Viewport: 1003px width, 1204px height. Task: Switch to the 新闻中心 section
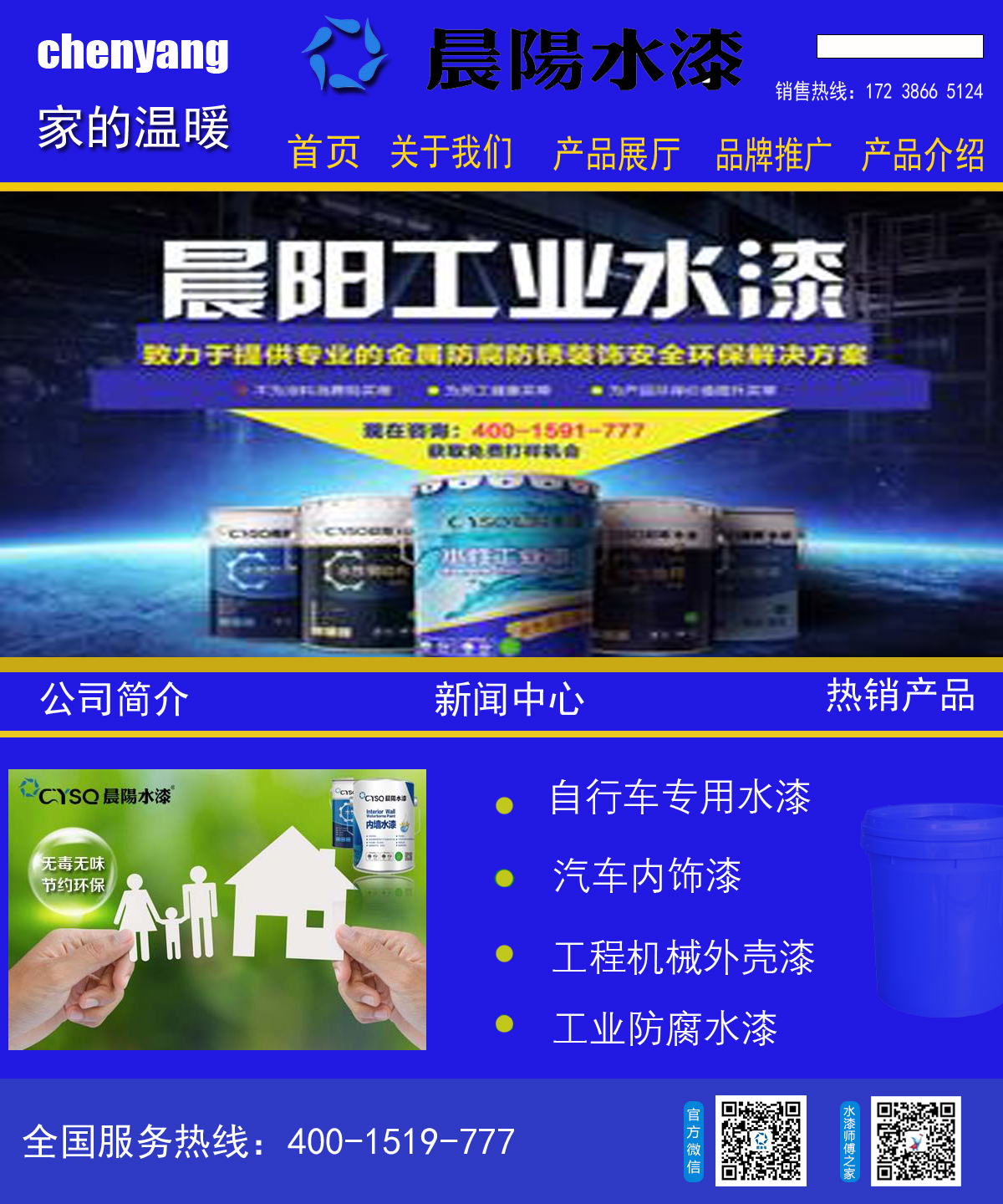[x=509, y=700]
